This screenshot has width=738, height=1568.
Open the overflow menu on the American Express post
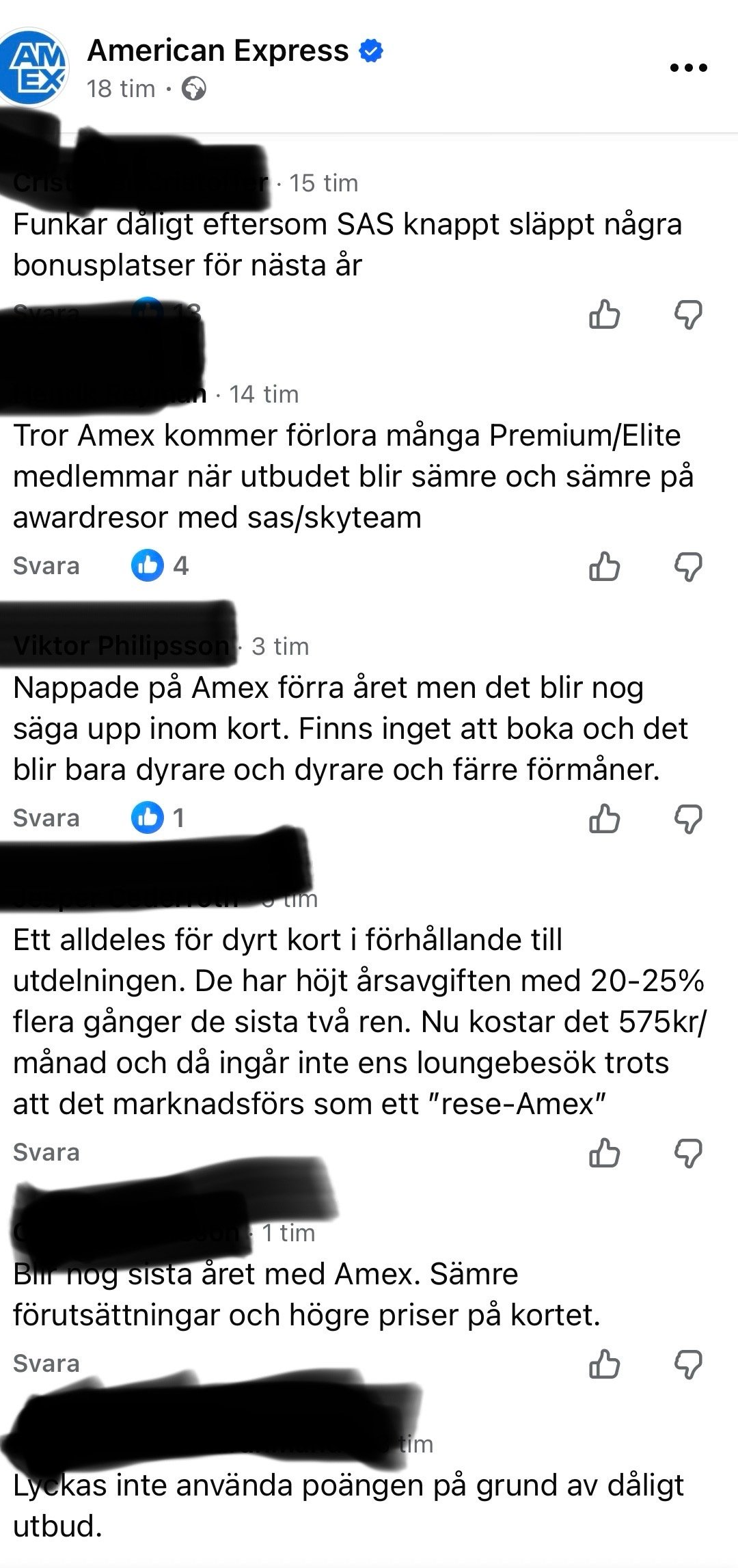coord(687,68)
